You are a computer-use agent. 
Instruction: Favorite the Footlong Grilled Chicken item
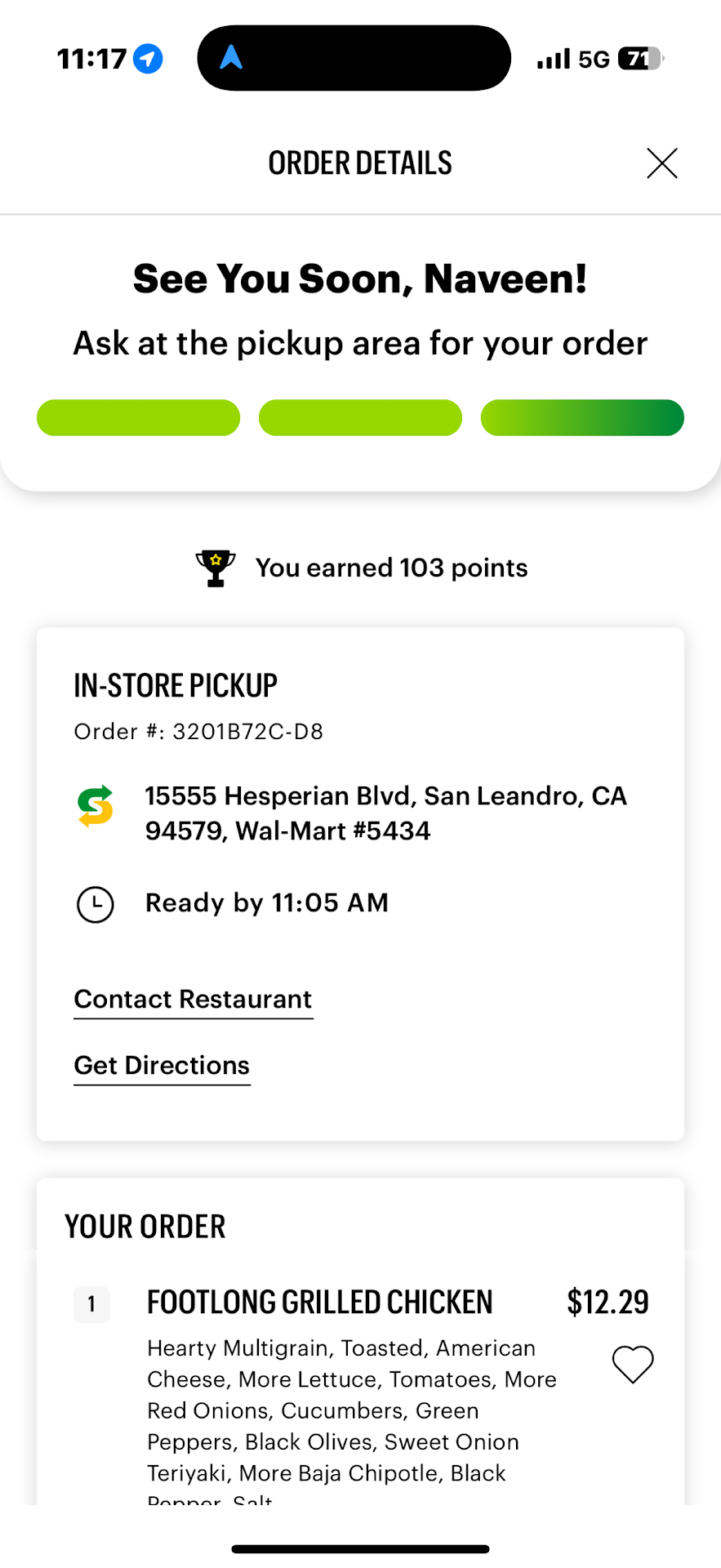(x=633, y=1364)
